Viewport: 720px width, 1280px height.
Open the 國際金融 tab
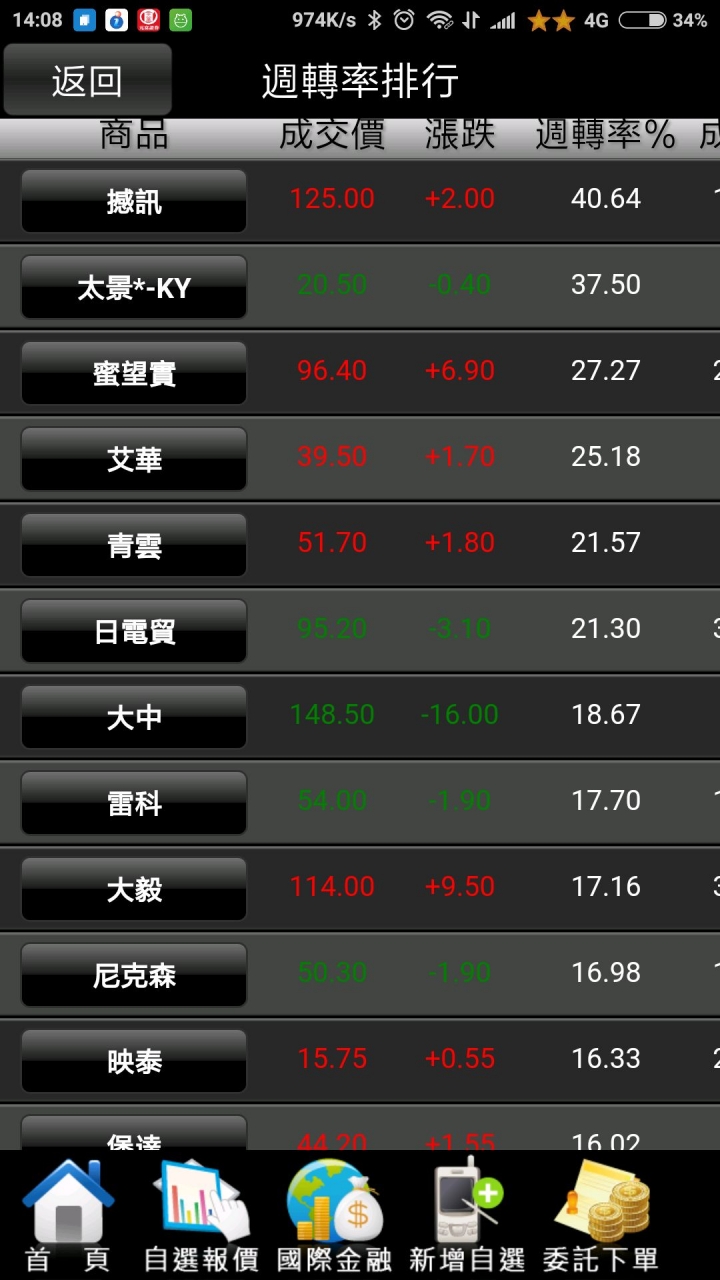point(334,1215)
